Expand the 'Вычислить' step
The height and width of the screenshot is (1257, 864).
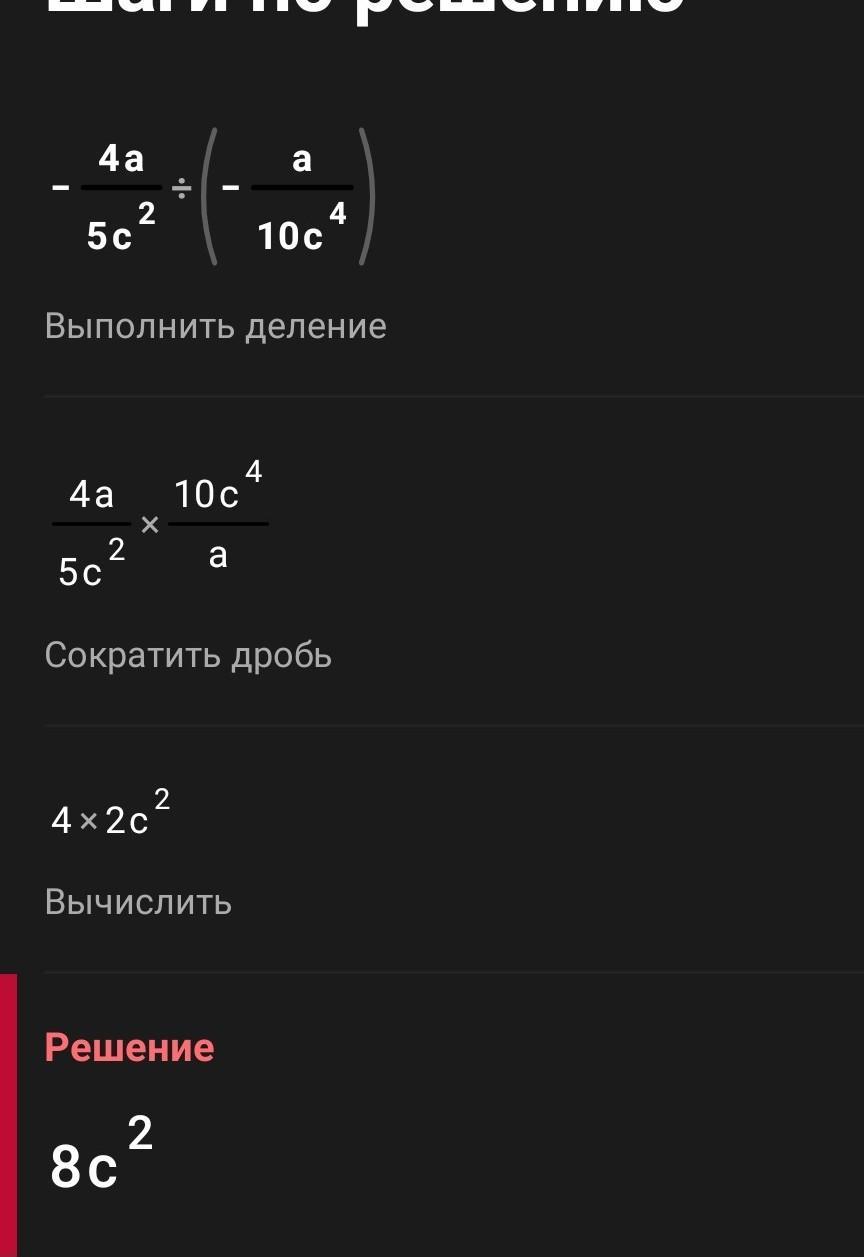(x=139, y=902)
